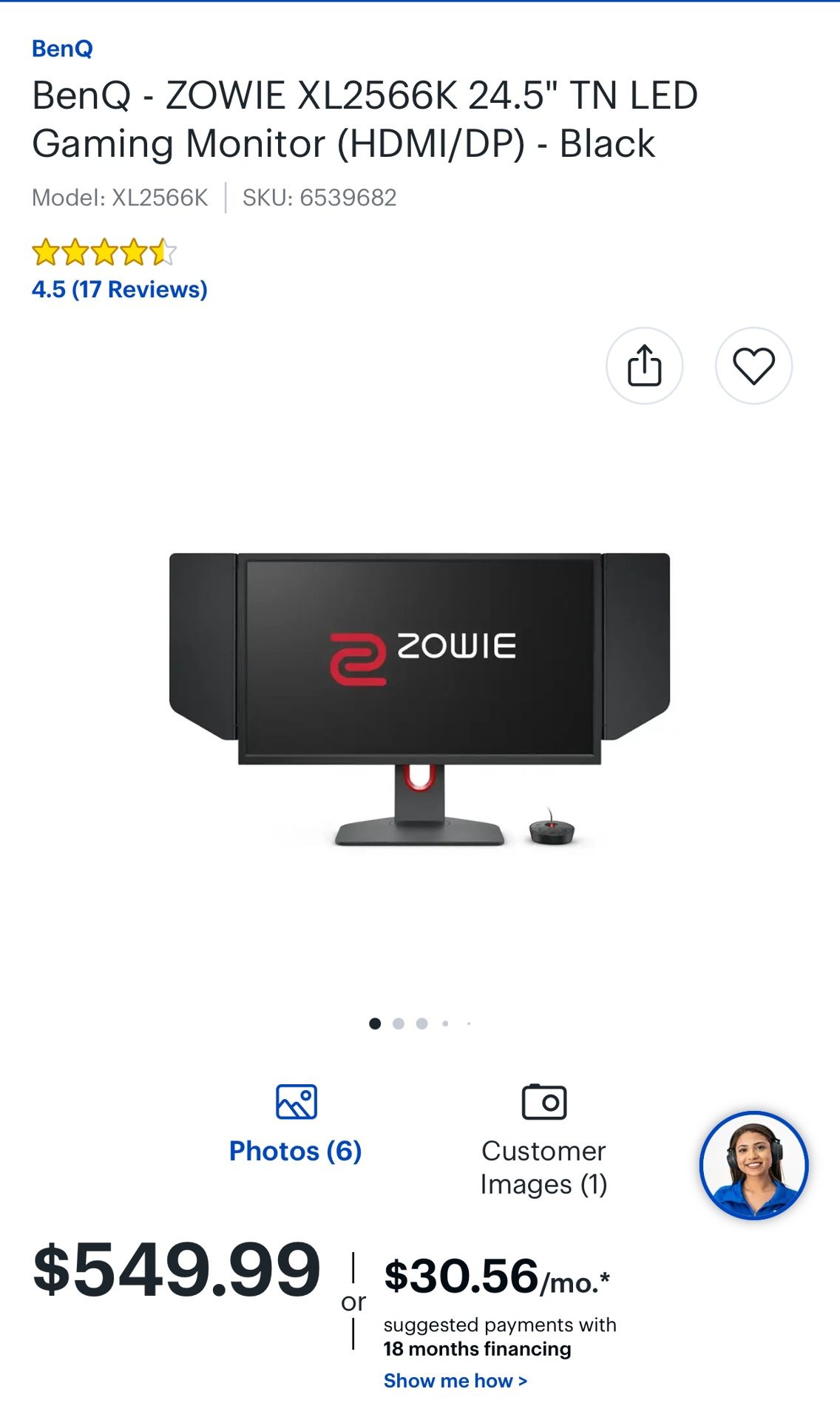The width and height of the screenshot is (840, 1420).
Task: Share this monitor listing
Action: tap(644, 365)
